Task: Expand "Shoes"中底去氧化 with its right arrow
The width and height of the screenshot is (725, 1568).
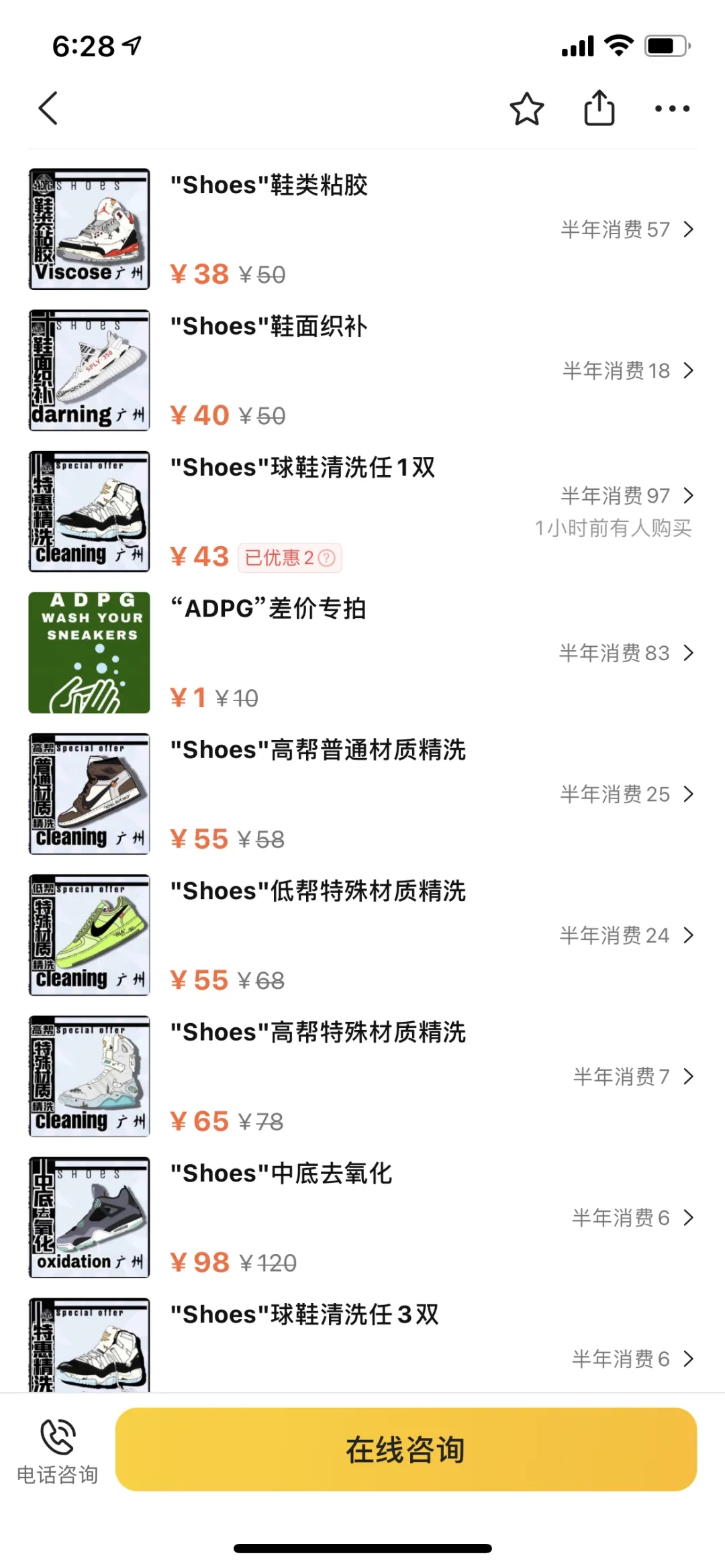Action: point(689,1218)
